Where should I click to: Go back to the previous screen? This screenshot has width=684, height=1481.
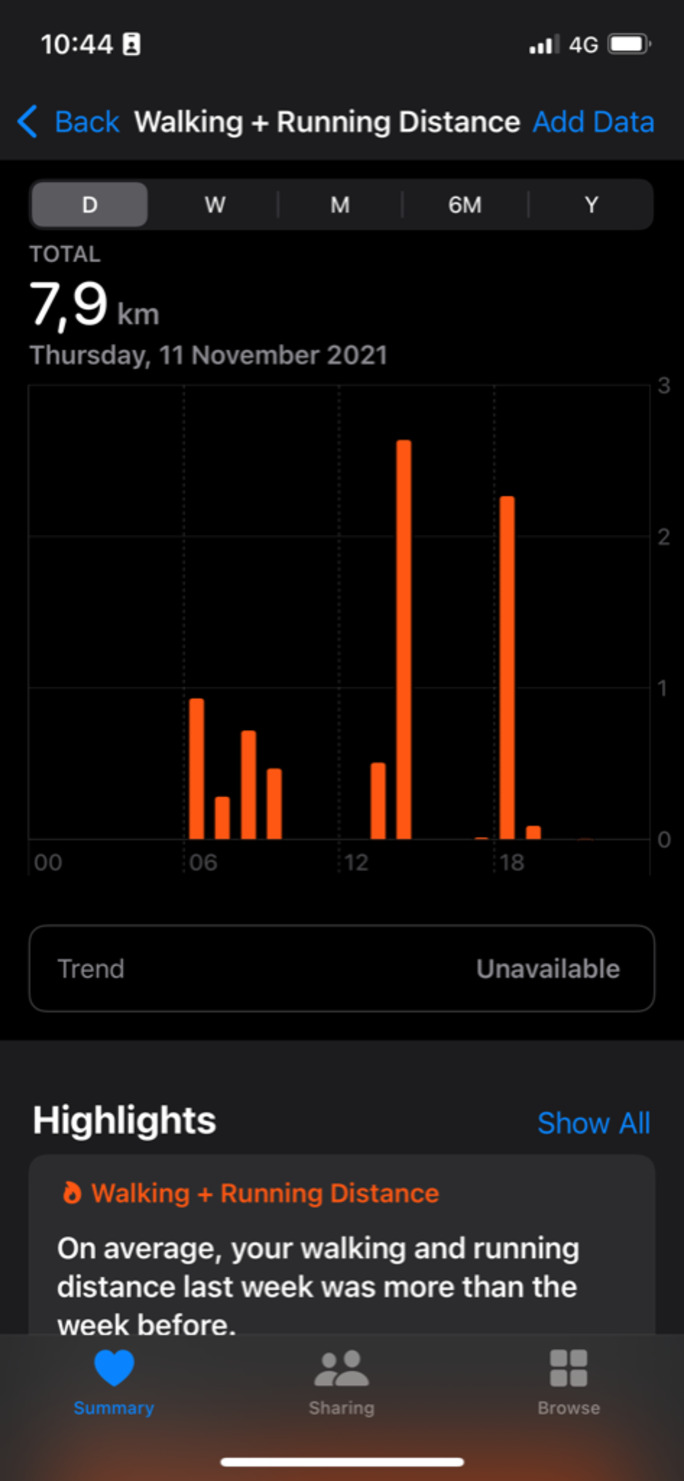[68, 122]
